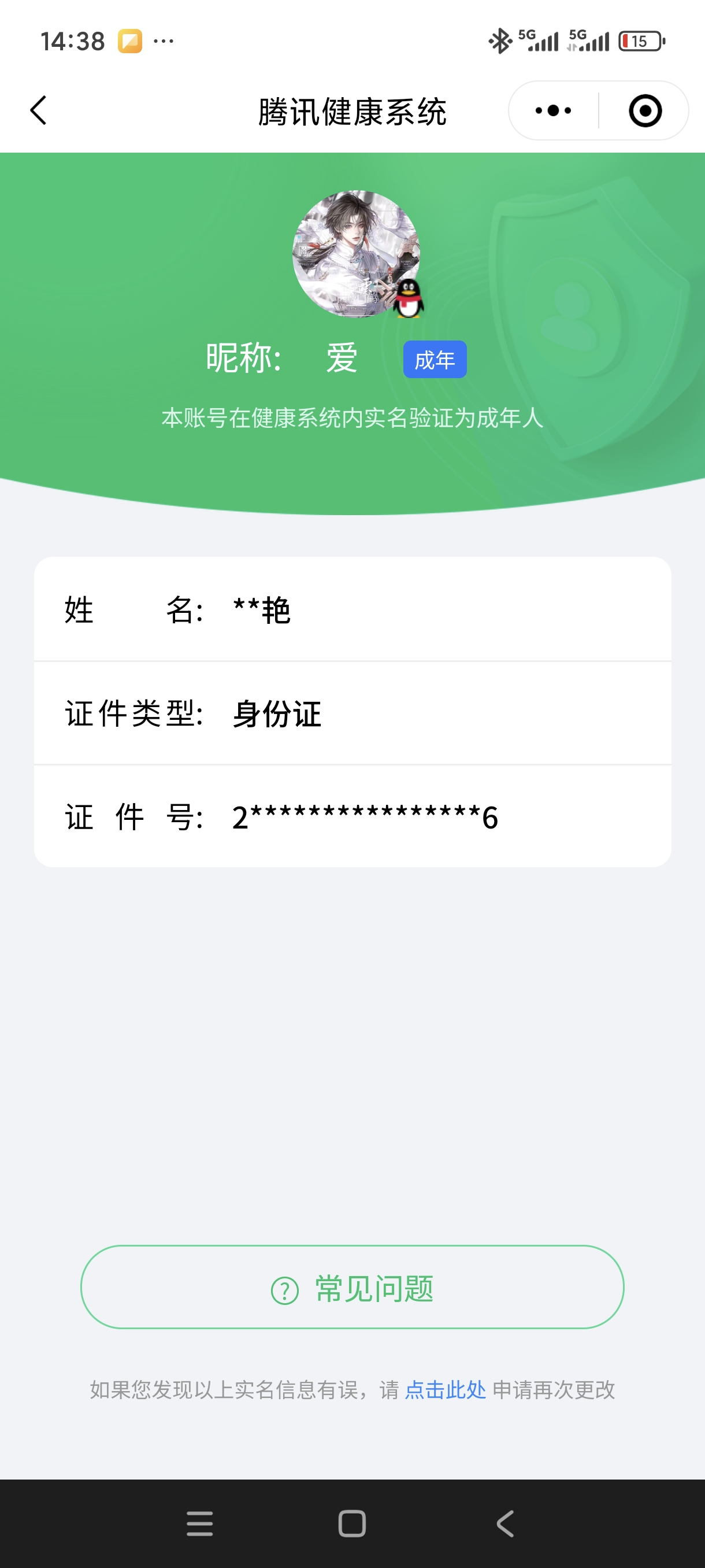Screen dimensions: 705x1568
Task: Tap the back arrow to exit
Action: [38, 110]
